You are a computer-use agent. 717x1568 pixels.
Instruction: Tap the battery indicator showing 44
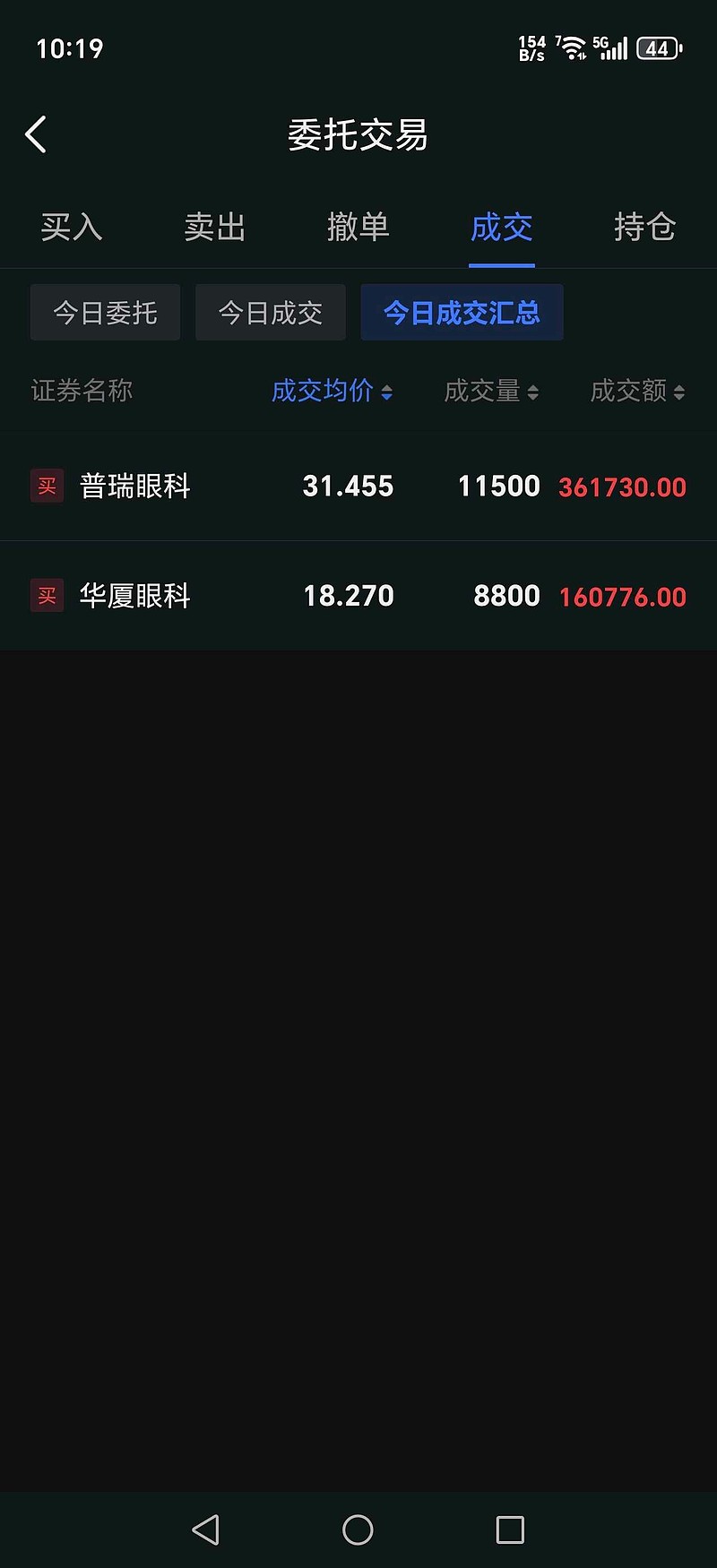point(659,47)
